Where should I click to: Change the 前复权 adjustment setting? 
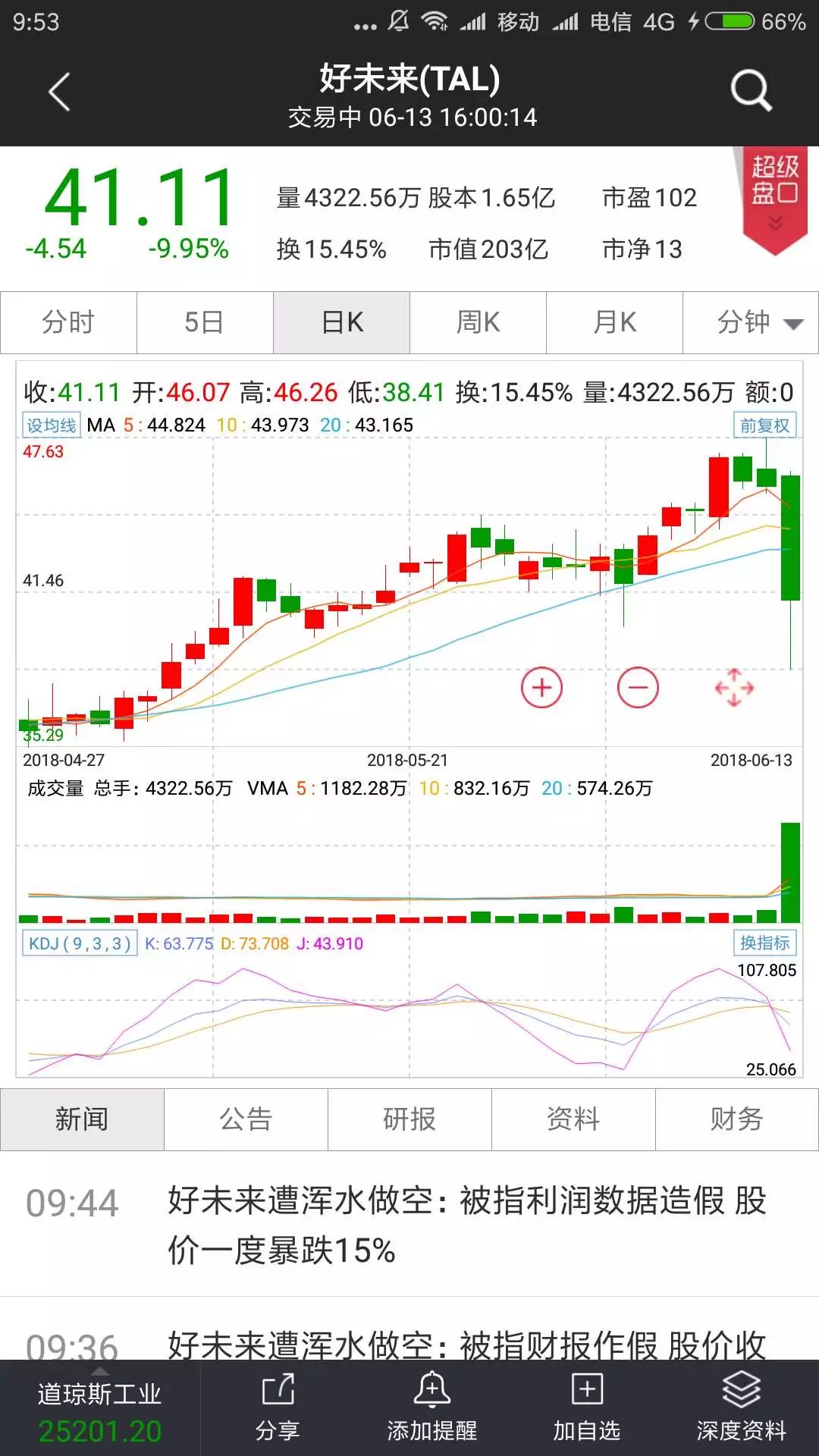764,425
